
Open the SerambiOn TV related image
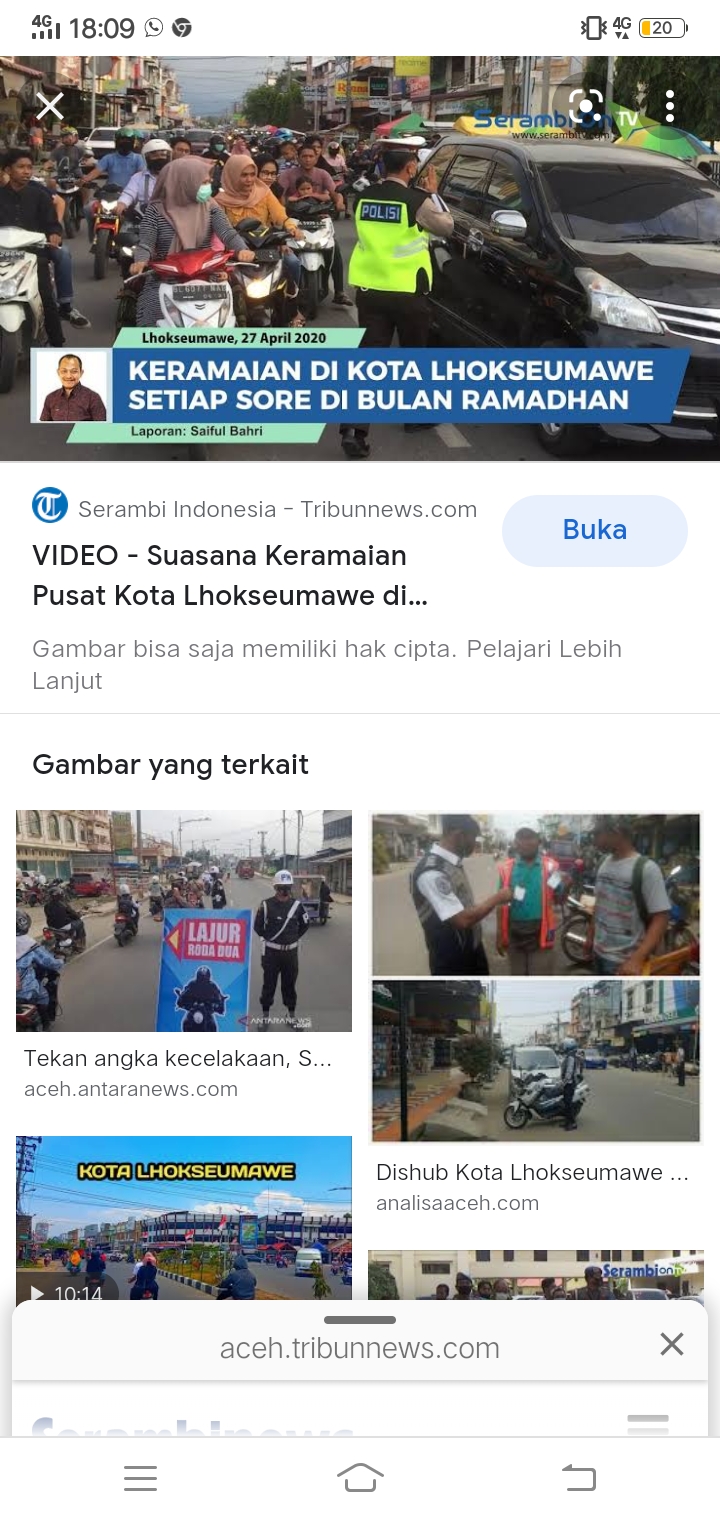(536, 1274)
